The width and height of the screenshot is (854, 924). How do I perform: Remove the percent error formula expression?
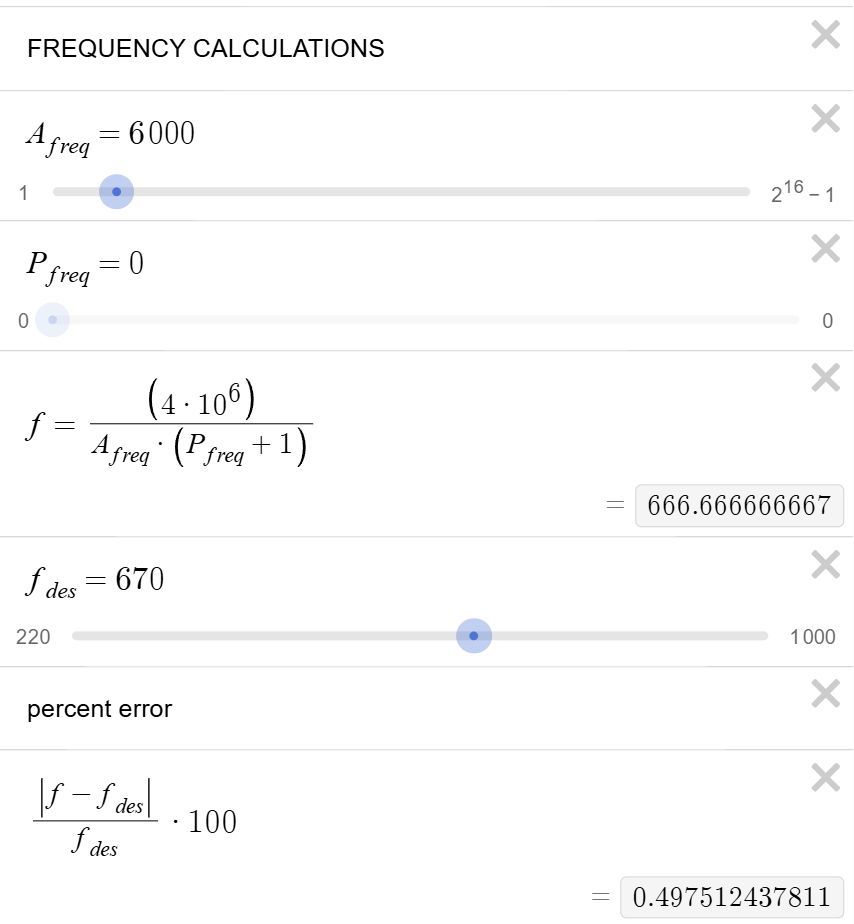point(825,777)
